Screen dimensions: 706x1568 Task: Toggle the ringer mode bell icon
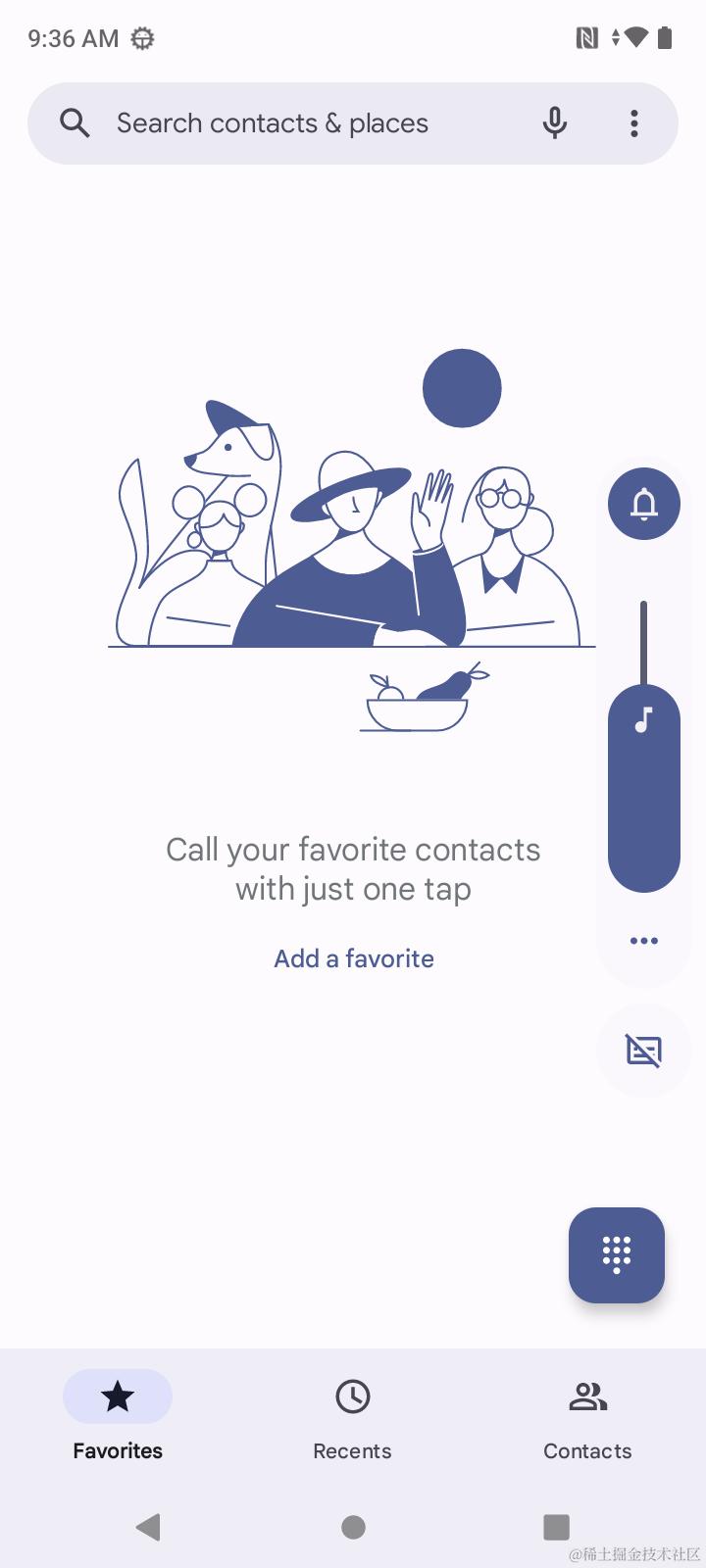coord(644,504)
